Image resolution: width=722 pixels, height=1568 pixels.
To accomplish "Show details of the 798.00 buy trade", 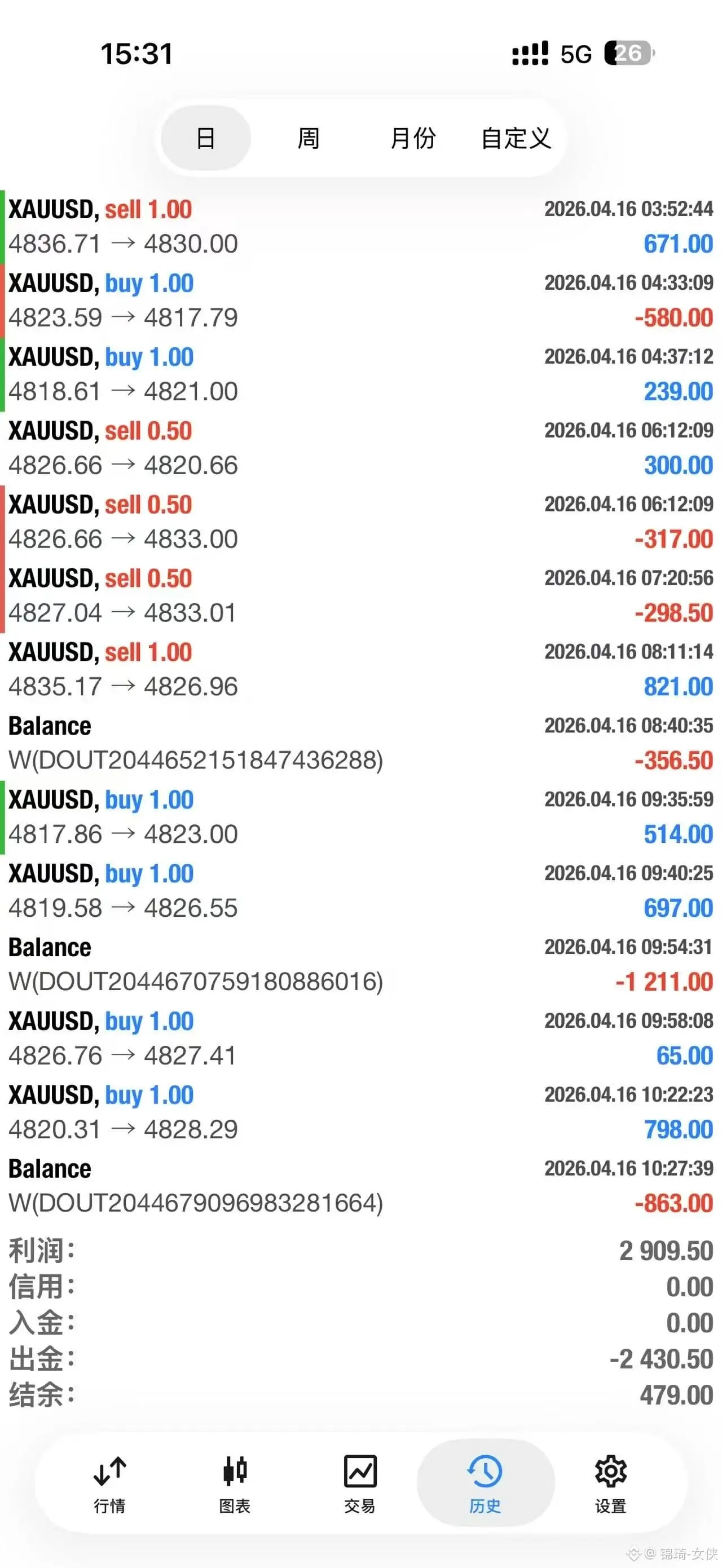I will (360, 1112).
